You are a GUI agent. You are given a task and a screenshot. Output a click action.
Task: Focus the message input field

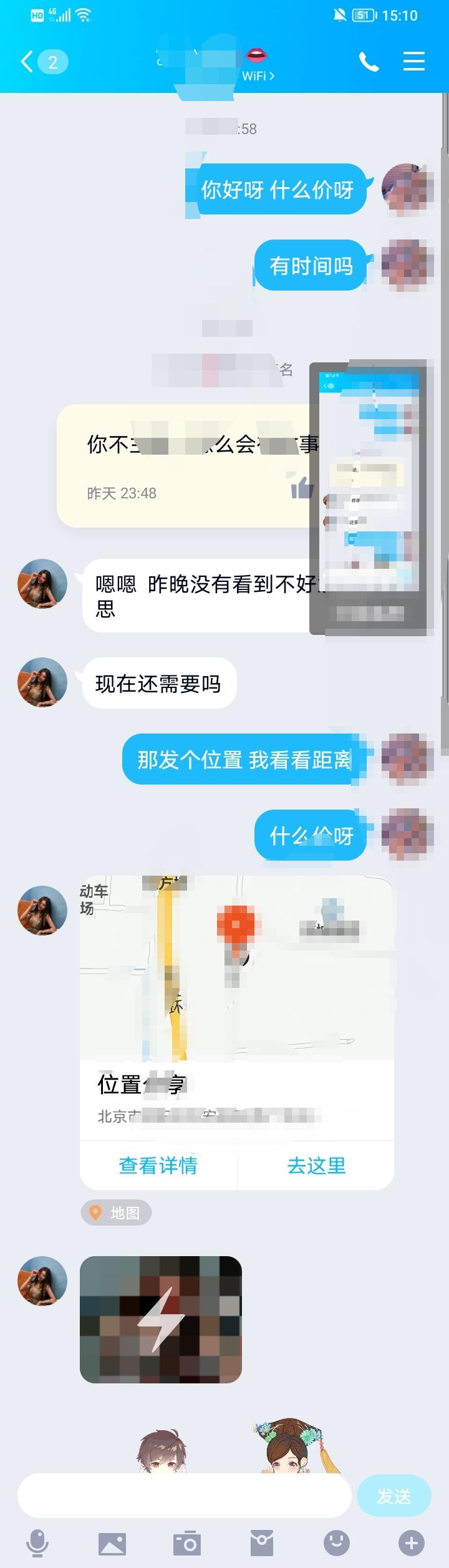(184, 1496)
